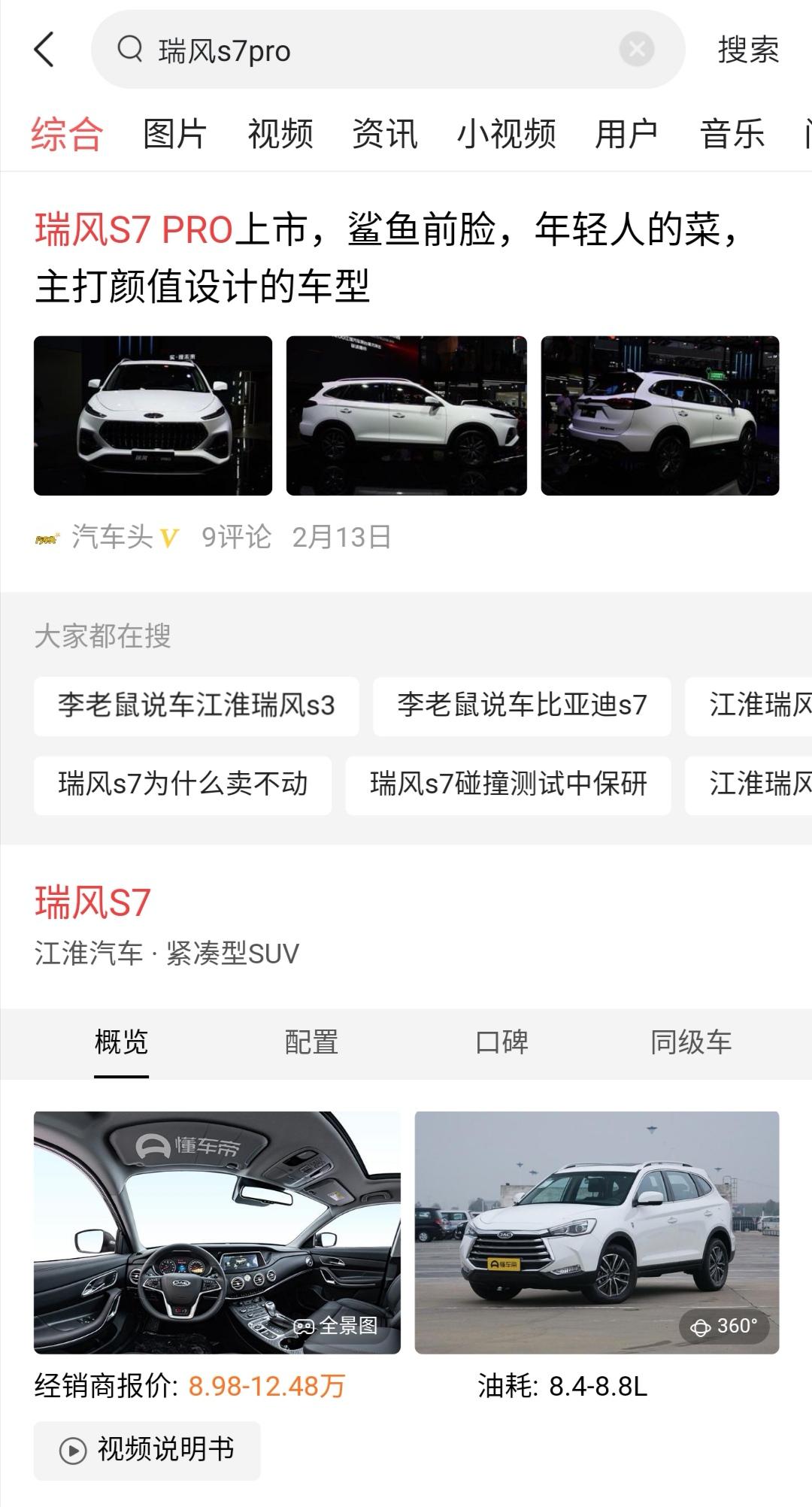Switch to the 同级车 tab
Screen dimensions: 812x1507
point(690,1042)
